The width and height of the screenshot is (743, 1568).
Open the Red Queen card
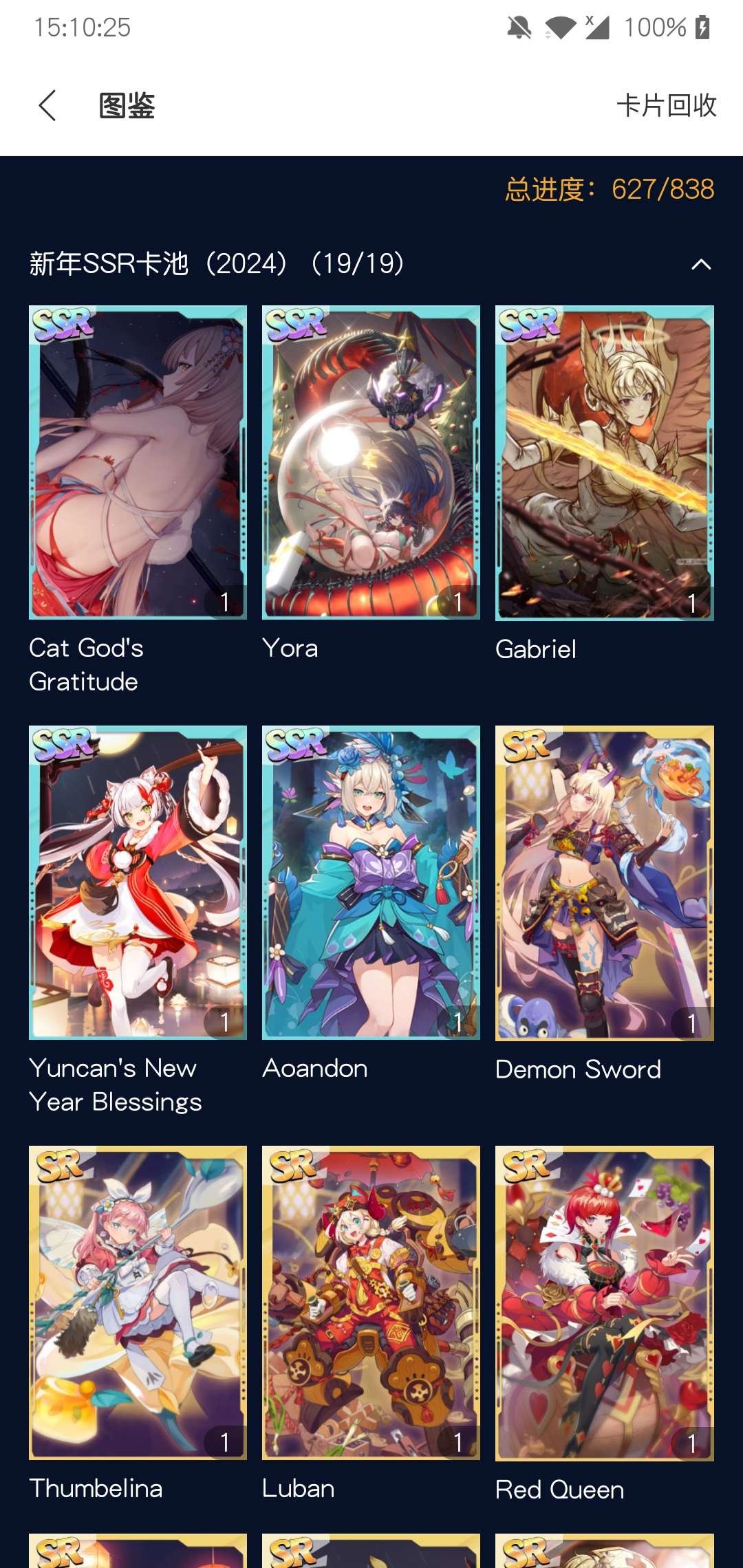pos(604,1303)
